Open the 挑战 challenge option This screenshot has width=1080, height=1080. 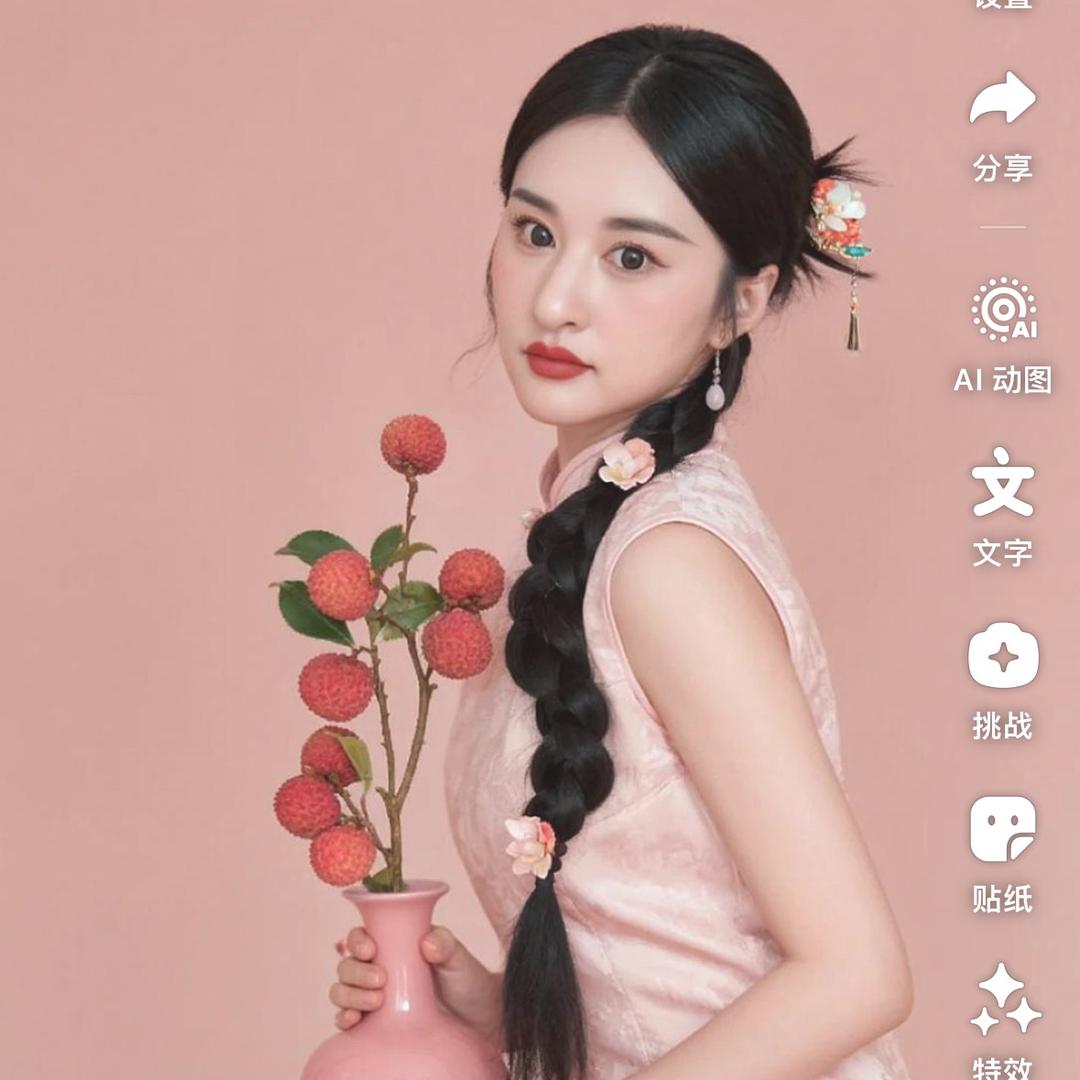tap(1003, 656)
